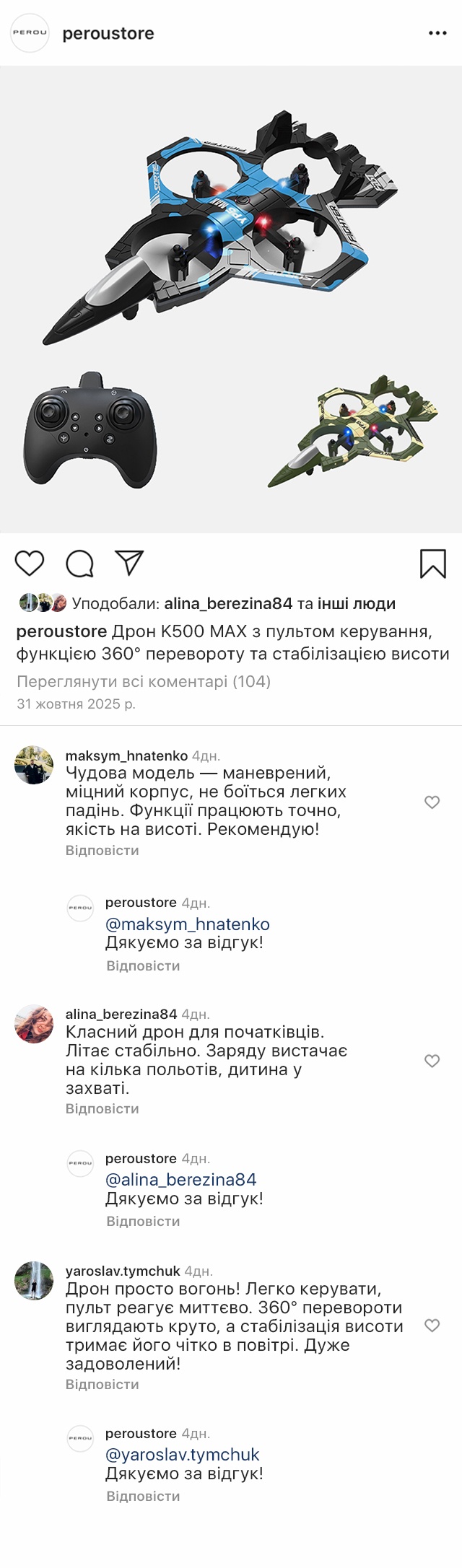462x1568 pixels.
Task: Open the peroustore profile from the header
Action: click(x=108, y=33)
